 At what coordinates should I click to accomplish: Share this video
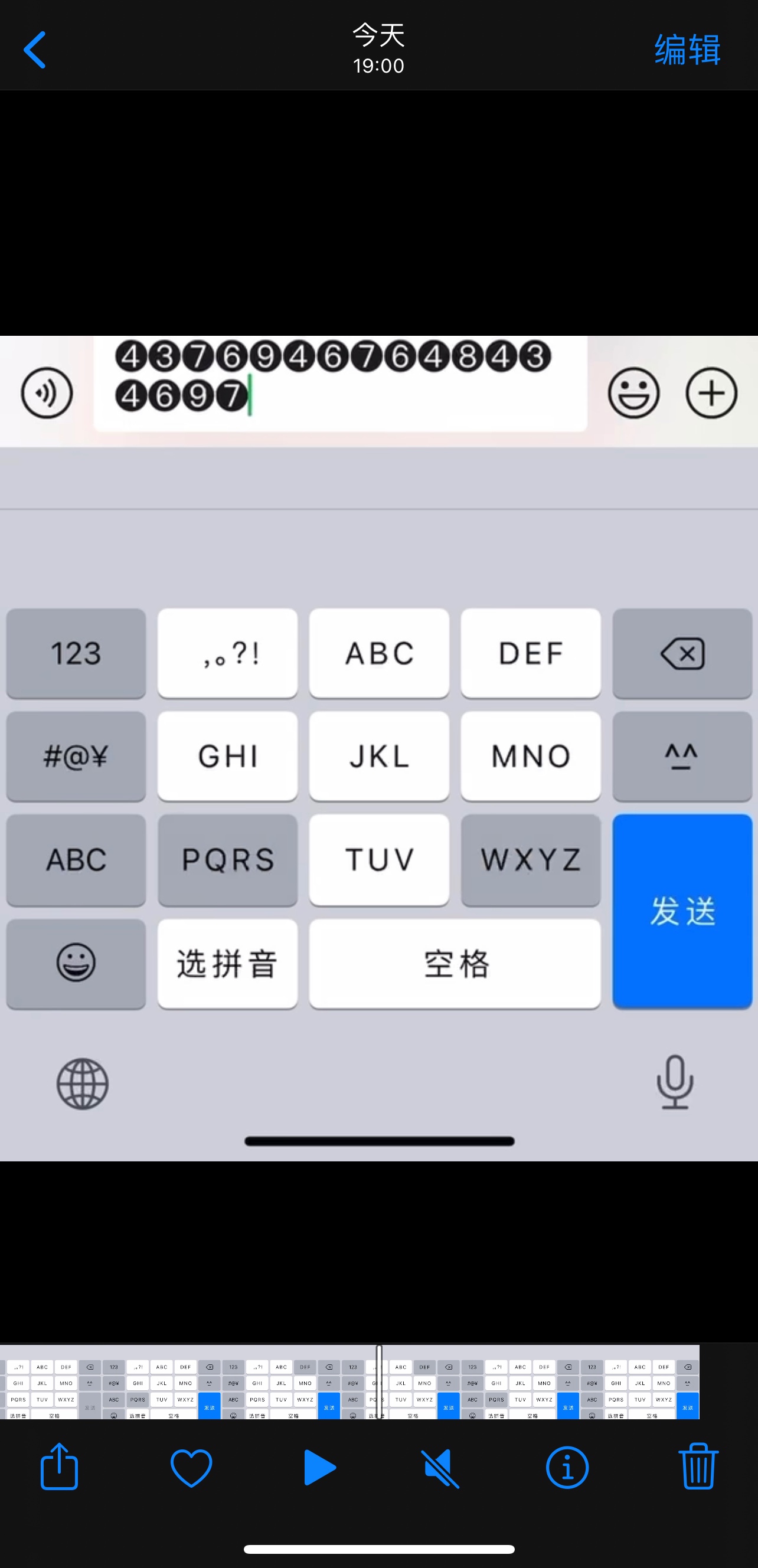pos(59,1468)
